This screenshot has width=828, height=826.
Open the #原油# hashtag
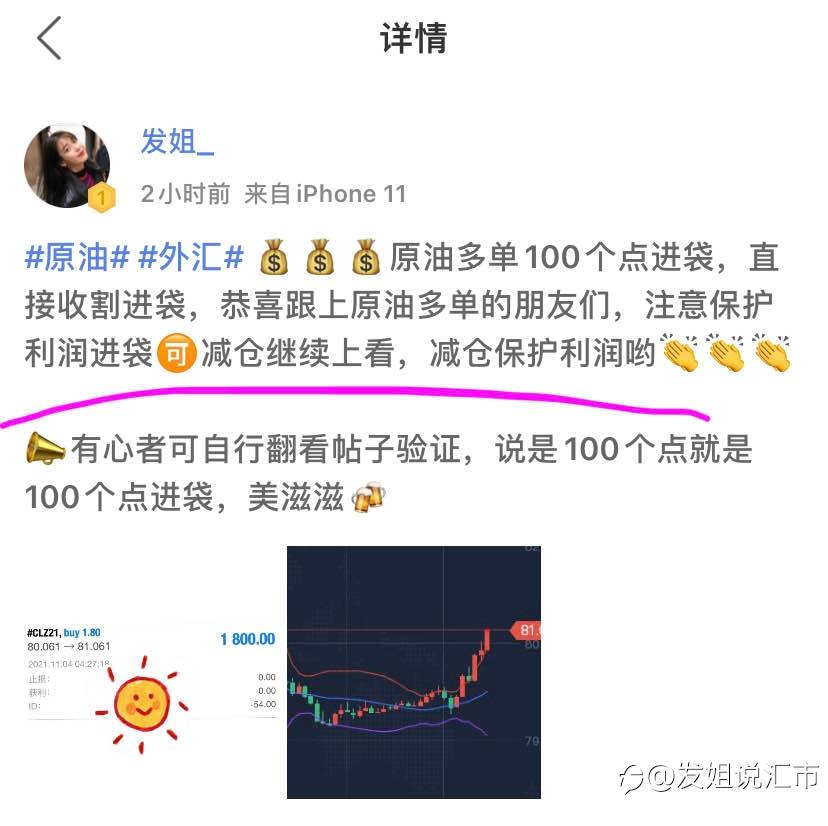(77, 257)
